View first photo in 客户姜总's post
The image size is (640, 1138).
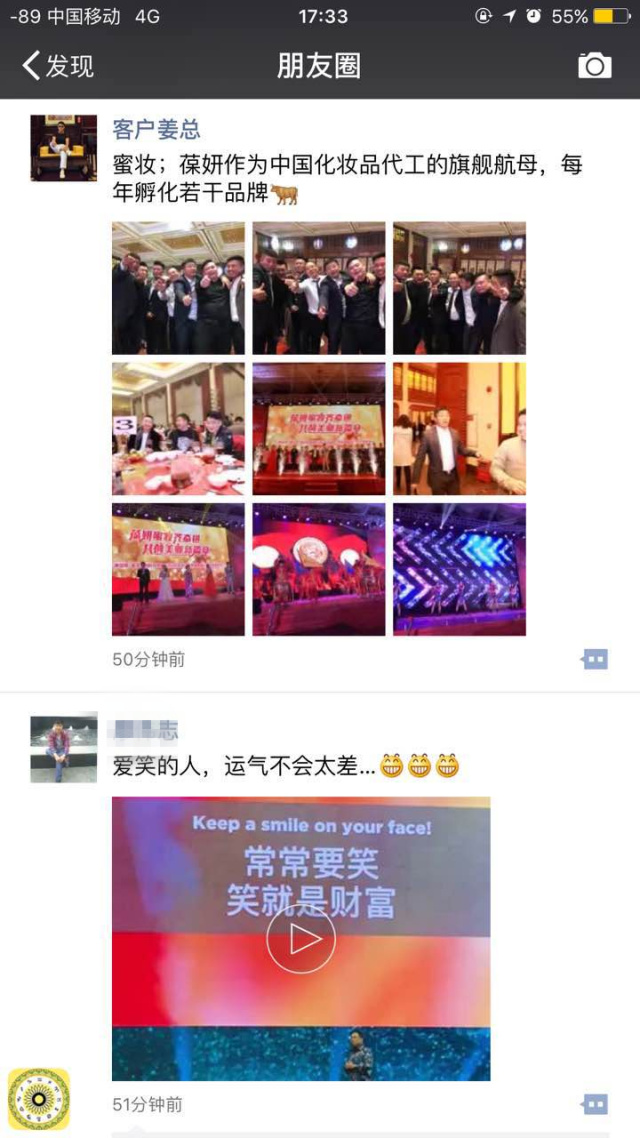(178, 289)
